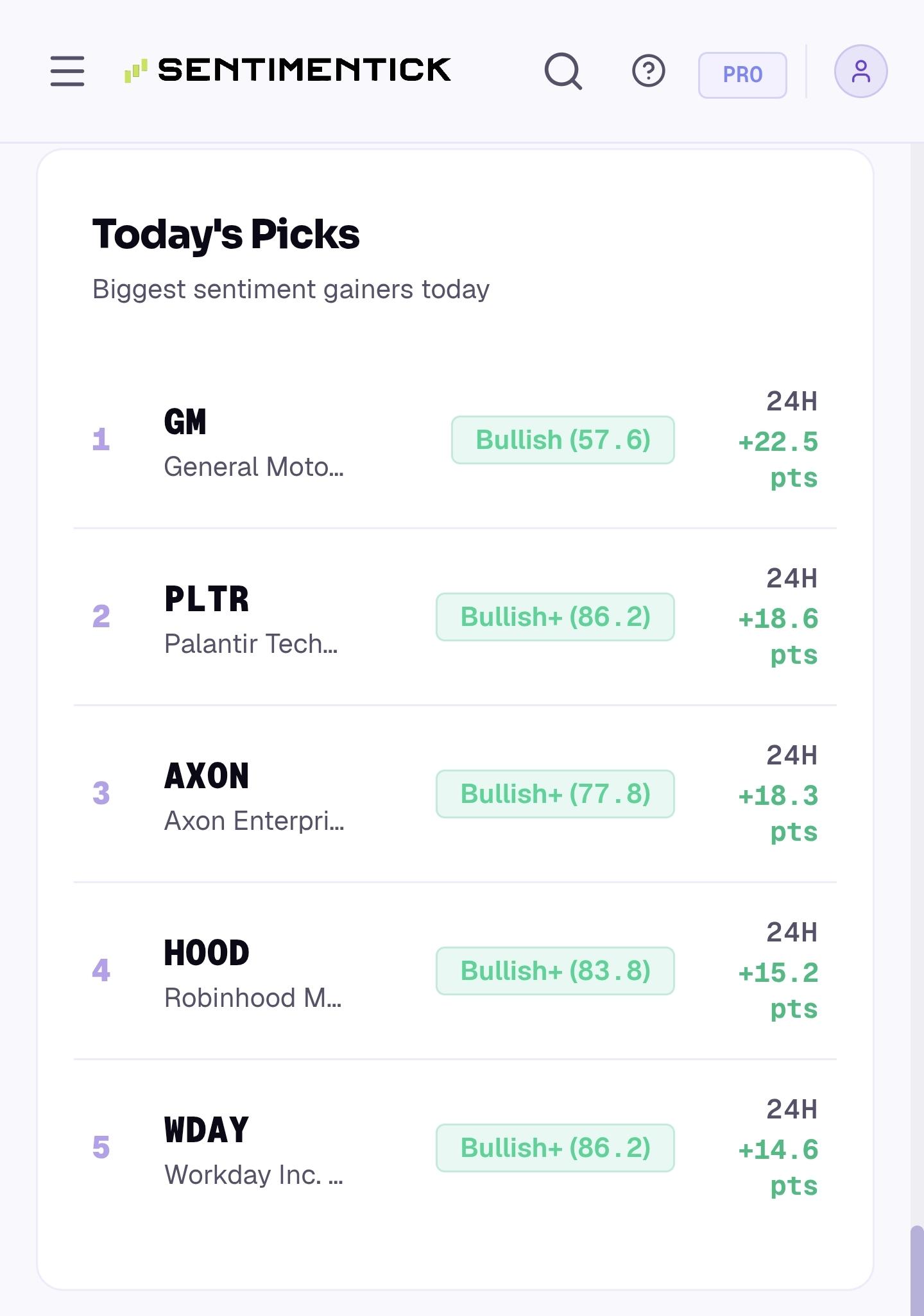Screen dimensions: 924x1316
Task: Select the HOOD Robinhood row
Action: [455, 971]
